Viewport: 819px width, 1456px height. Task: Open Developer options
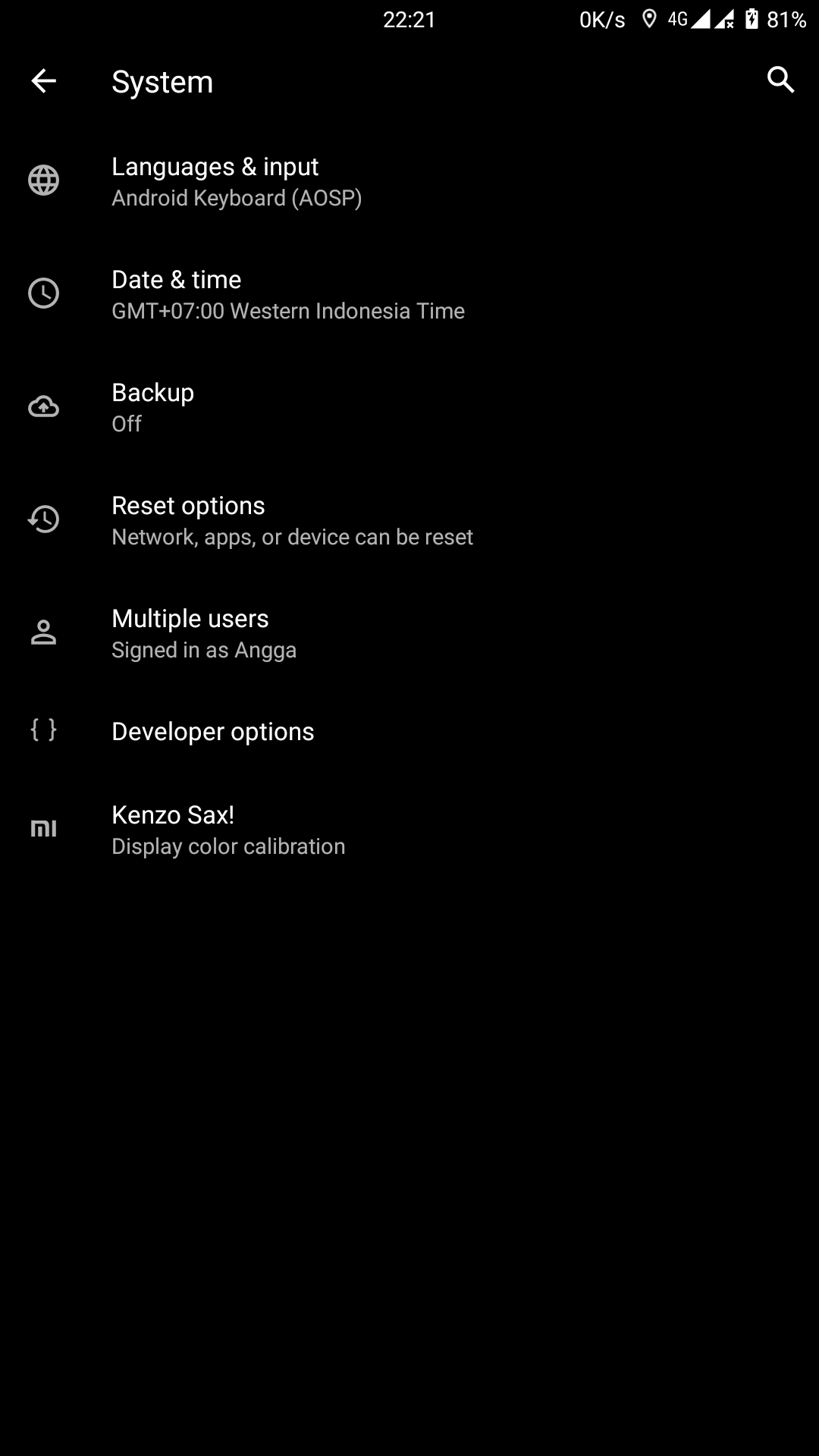tap(409, 732)
